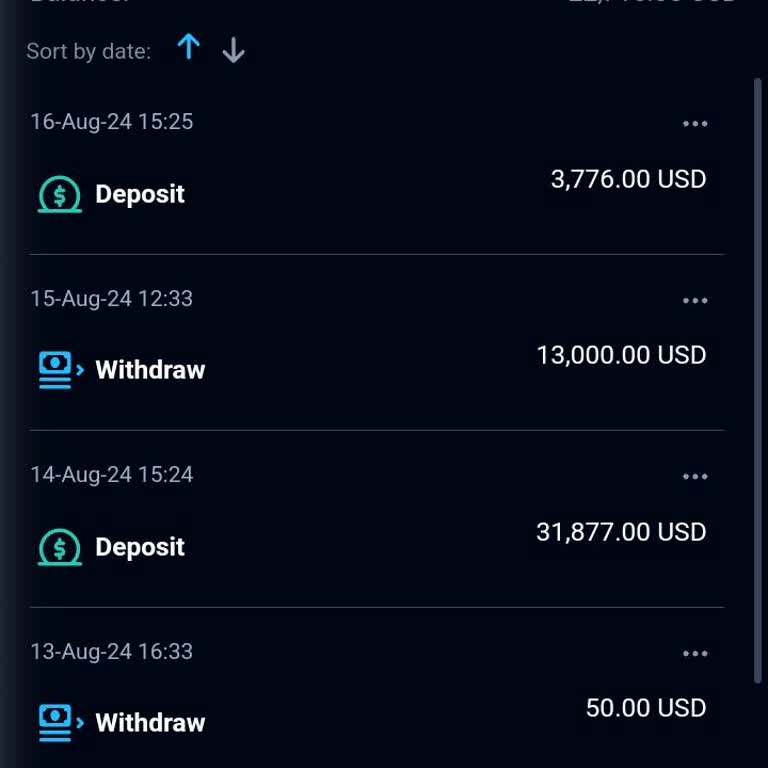768x768 pixels.
Task: Sort transactions by date ascending
Action: click(x=188, y=48)
